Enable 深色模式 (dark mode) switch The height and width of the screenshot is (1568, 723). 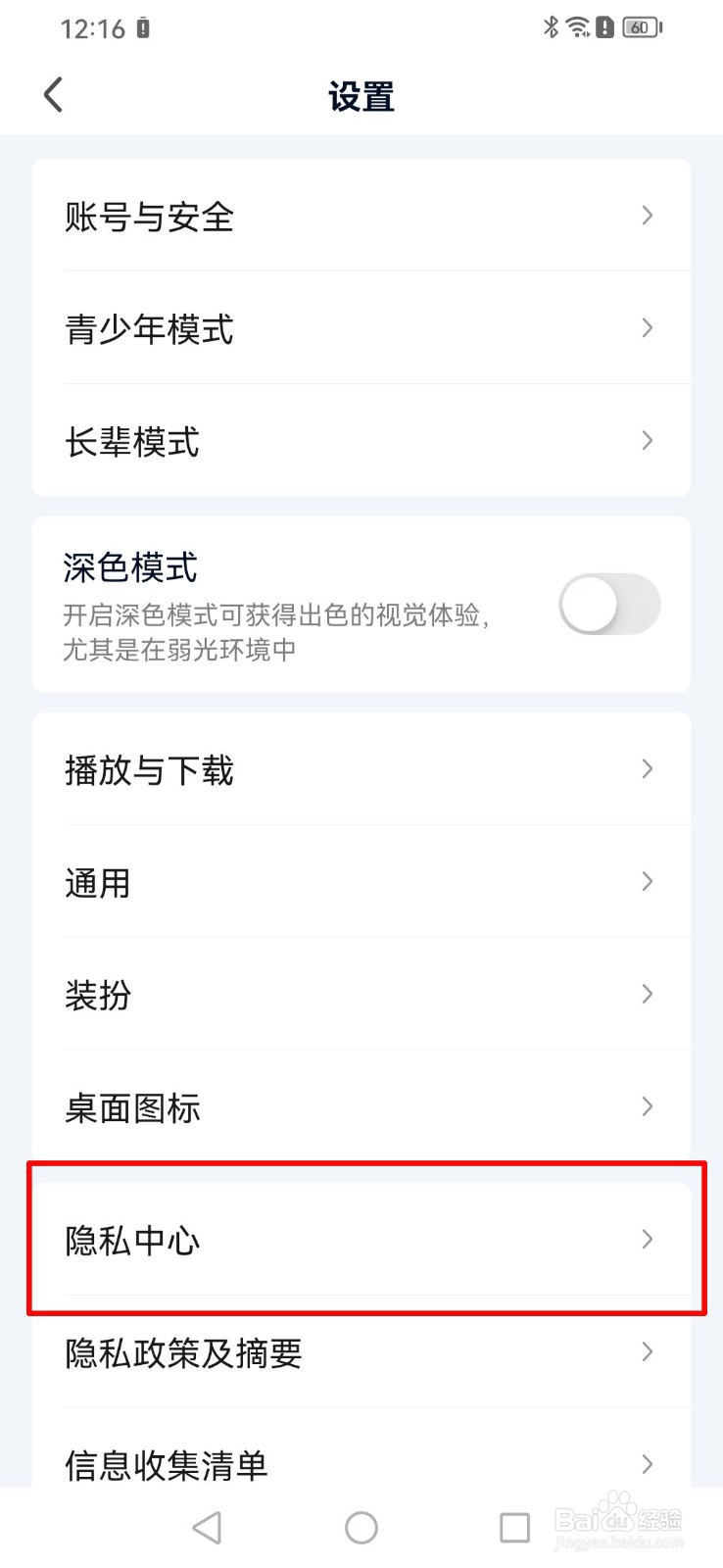[609, 605]
